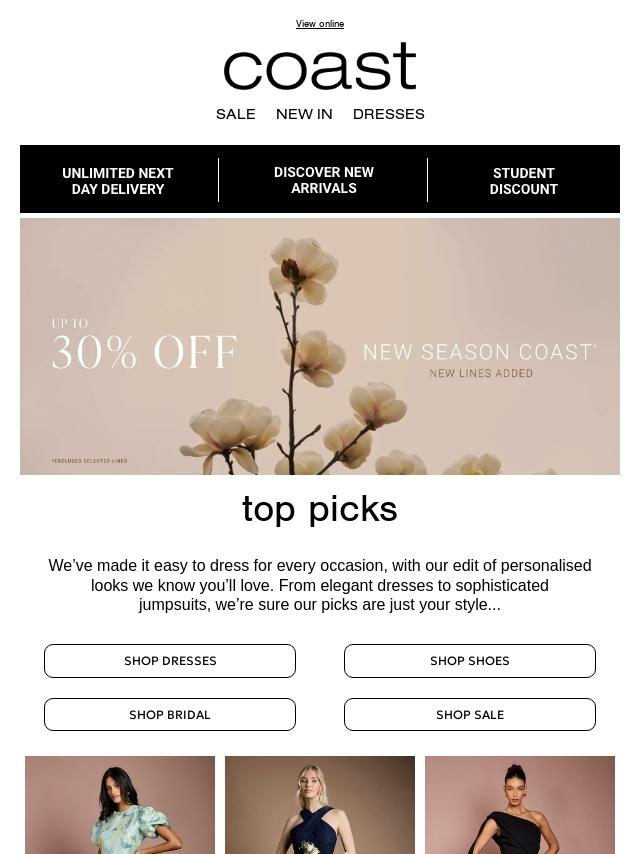The image size is (640, 854).
Task: Tap the Shop Shoes button
Action: point(470,661)
